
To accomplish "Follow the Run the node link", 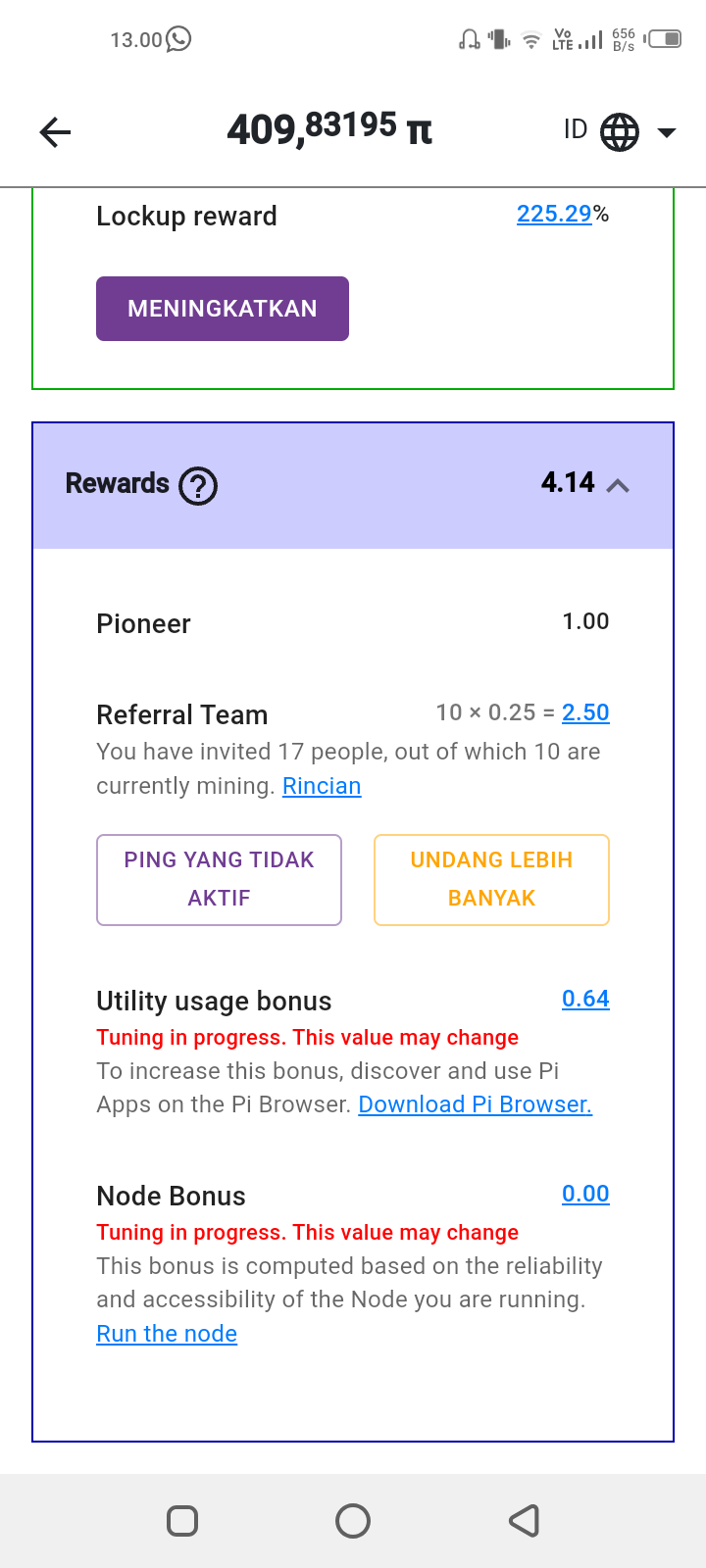I will click(x=167, y=1334).
